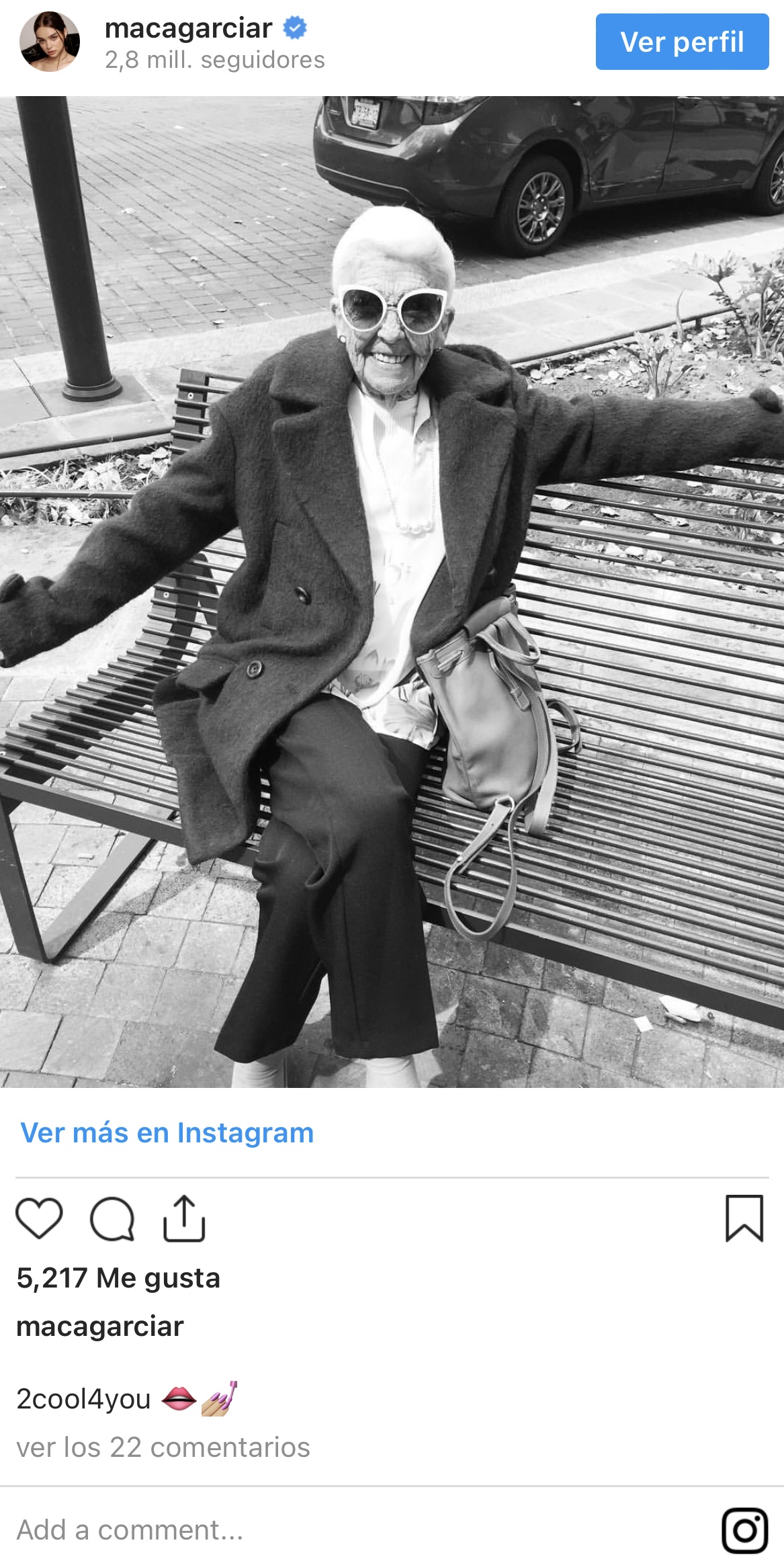
Task: Tap macagarciar username above the caption
Action: click(99, 1326)
